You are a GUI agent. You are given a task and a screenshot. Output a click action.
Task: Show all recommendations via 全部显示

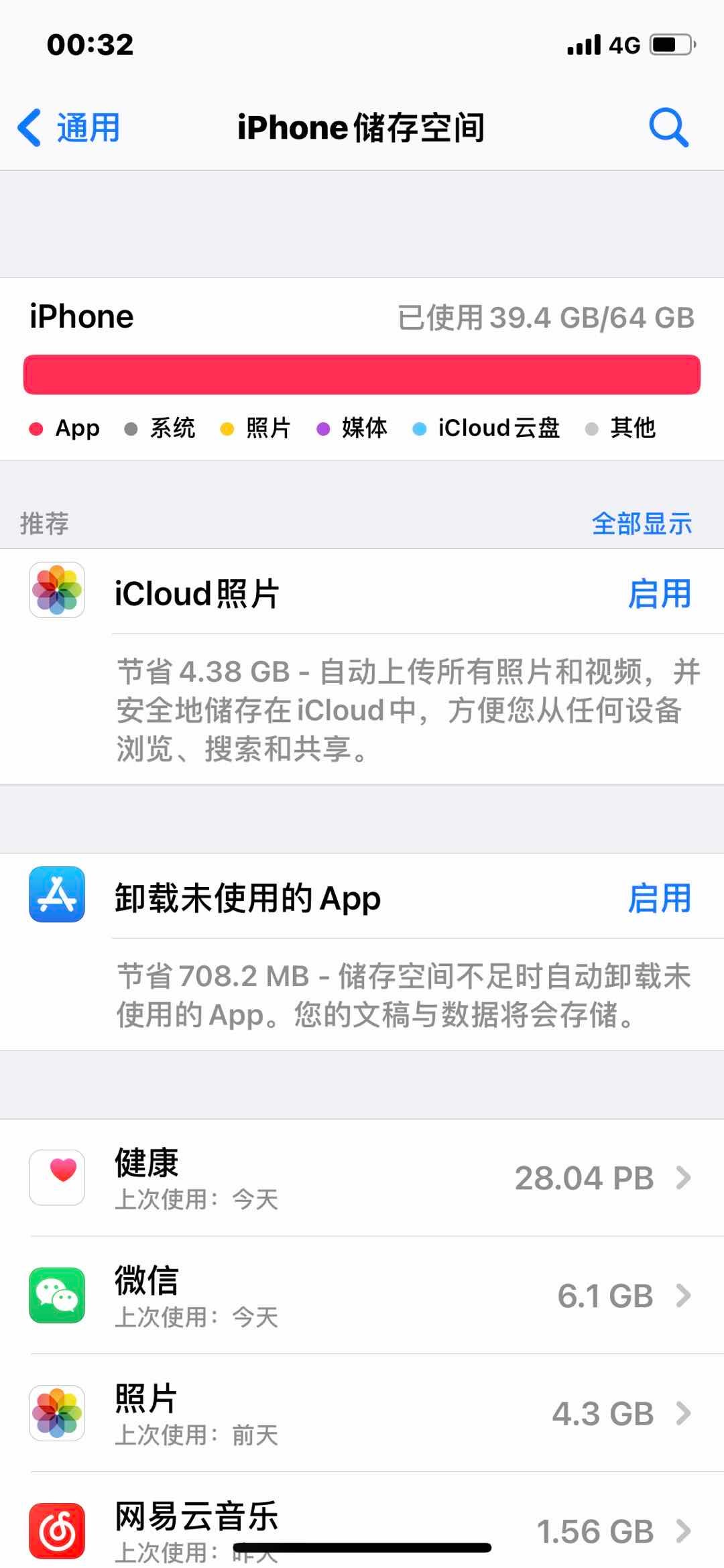pos(641,524)
